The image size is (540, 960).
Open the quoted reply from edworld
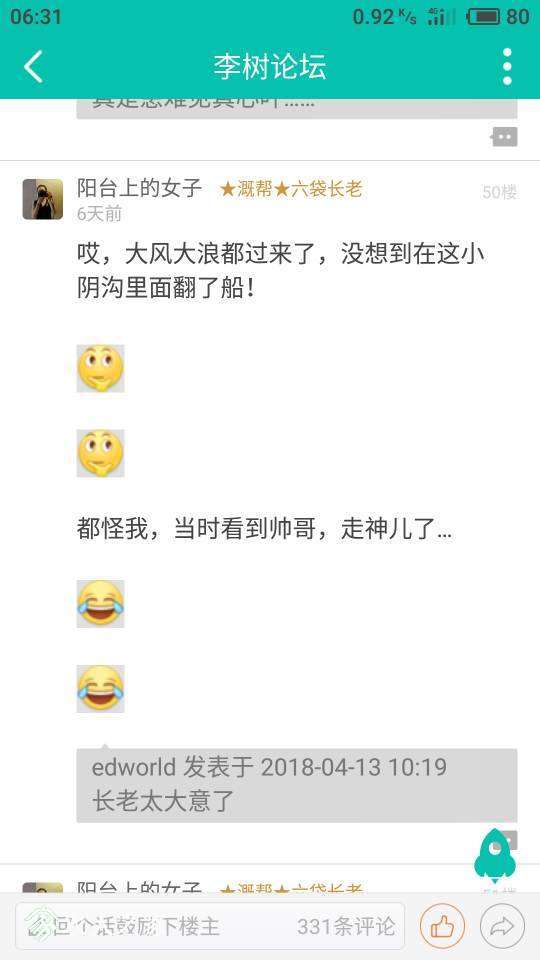[297, 785]
